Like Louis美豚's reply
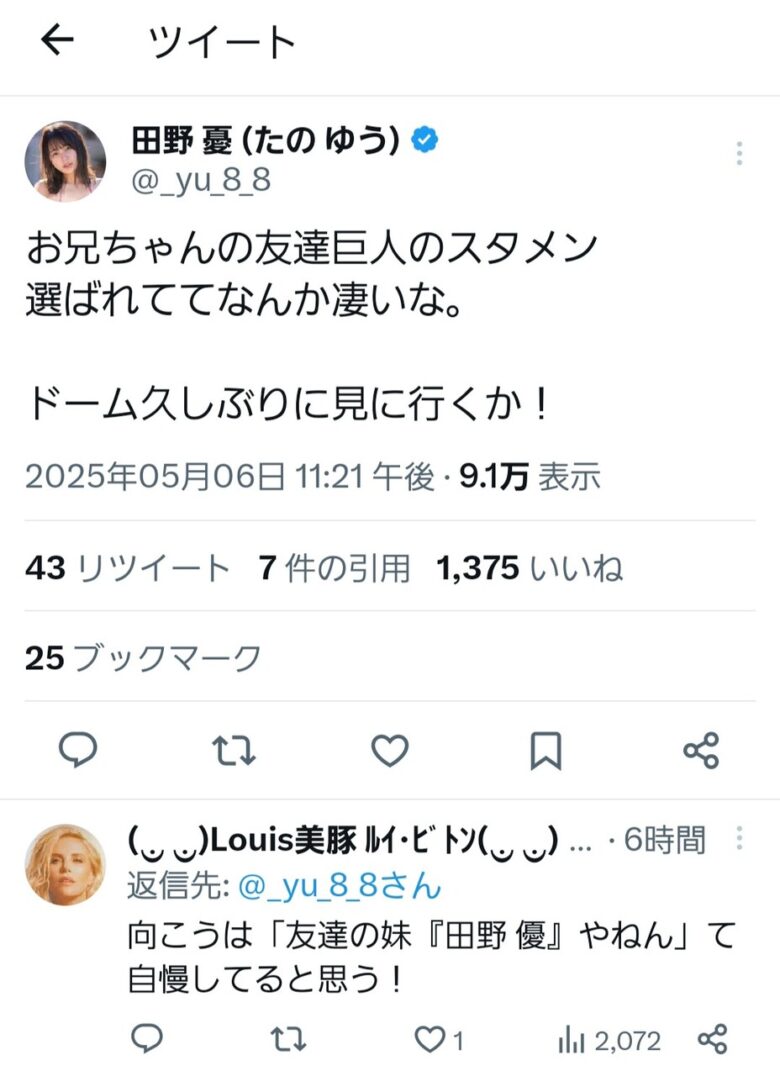780x1076 pixels. pos(431,1040)
